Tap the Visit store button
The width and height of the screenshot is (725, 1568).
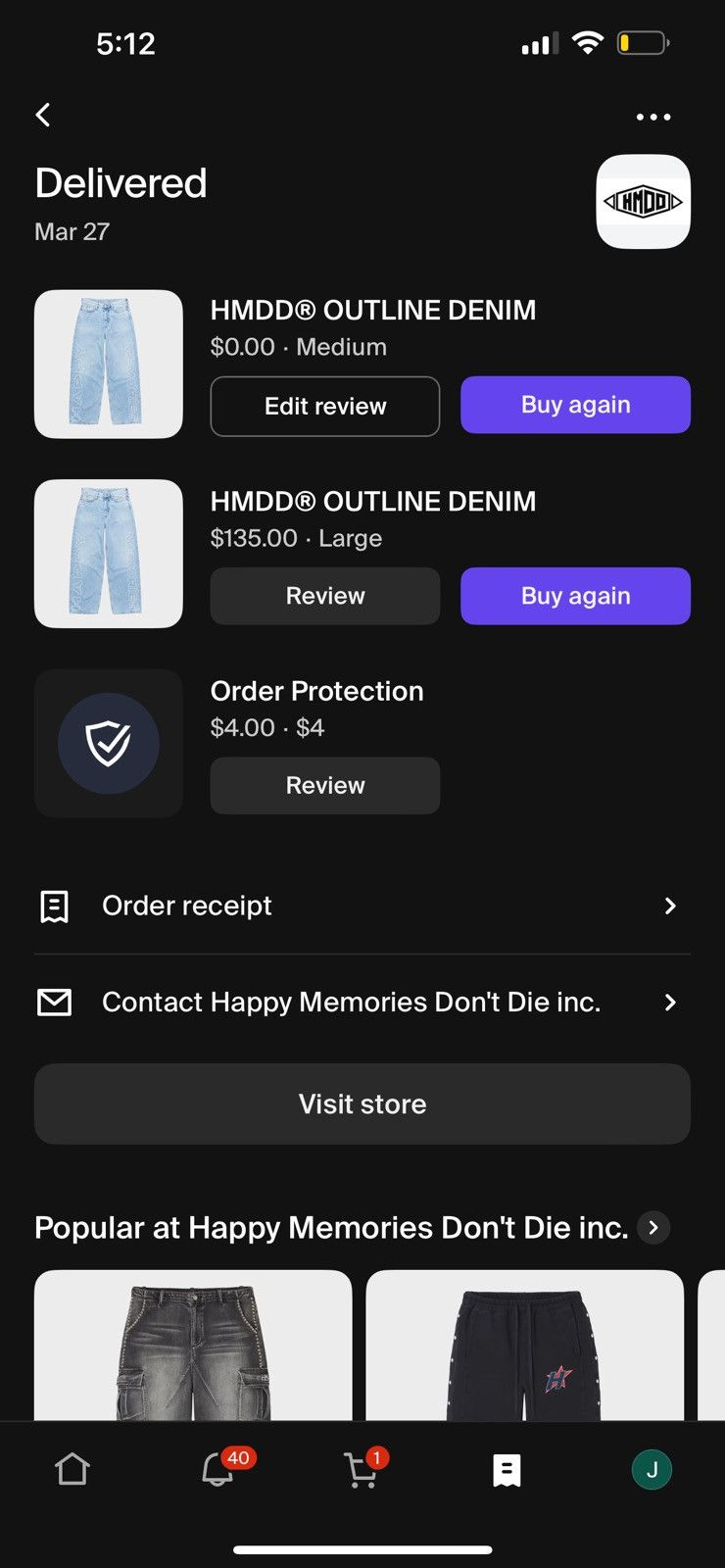tap(362, 1103)
